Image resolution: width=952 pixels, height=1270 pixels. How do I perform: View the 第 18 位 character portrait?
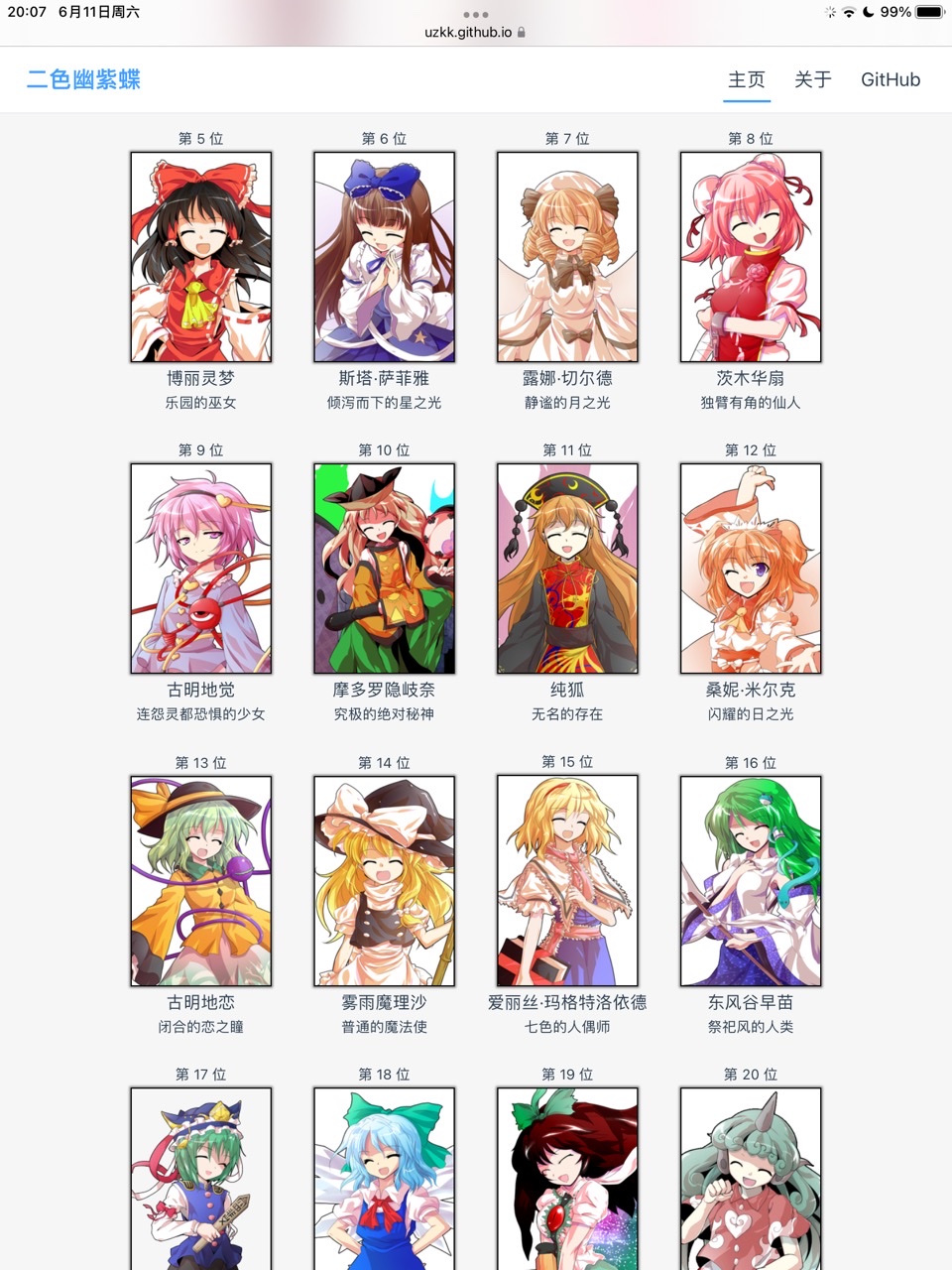coord(384,1179)
